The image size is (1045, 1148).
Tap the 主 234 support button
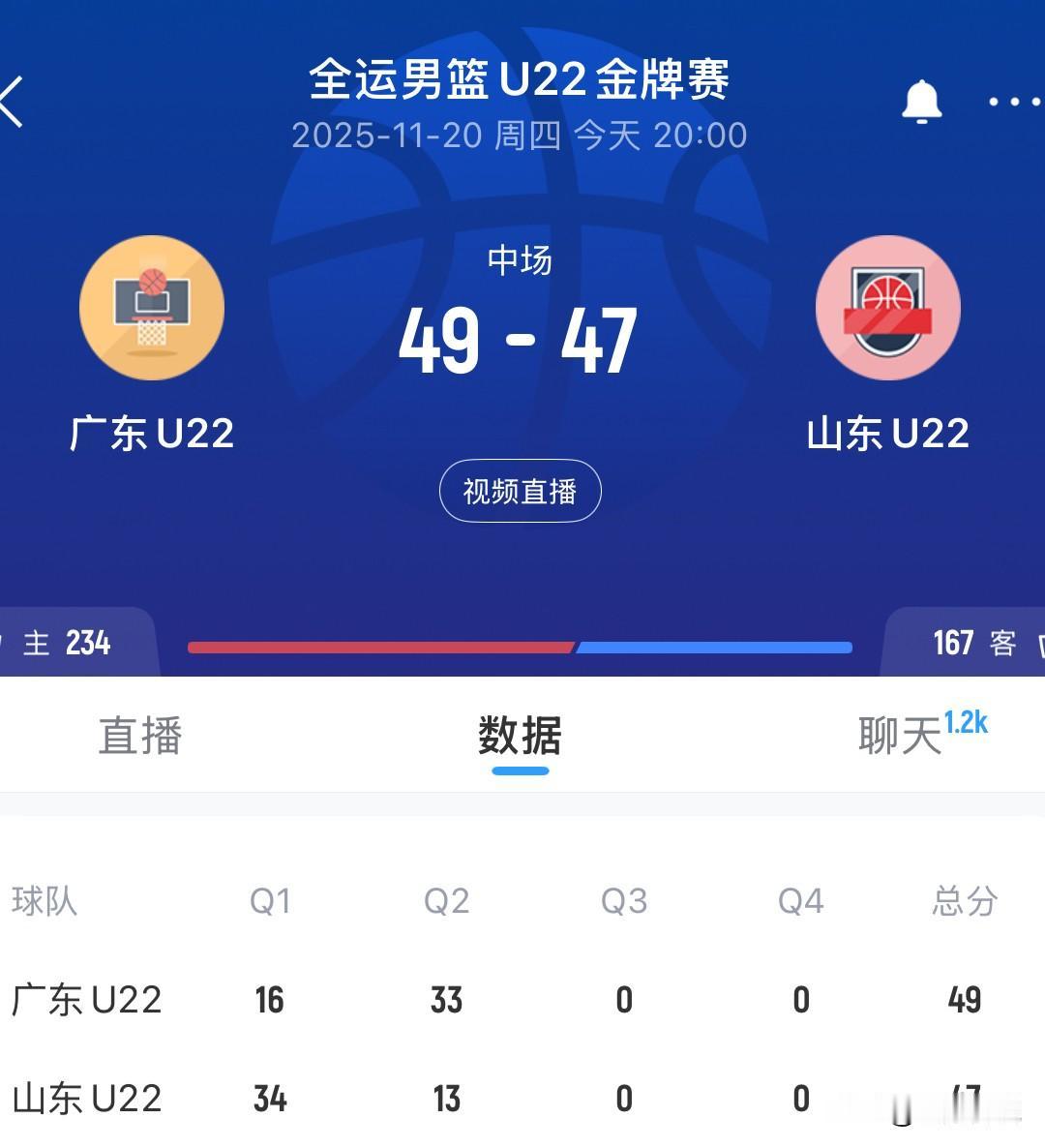pyautogui.click(x=68, y=642)
